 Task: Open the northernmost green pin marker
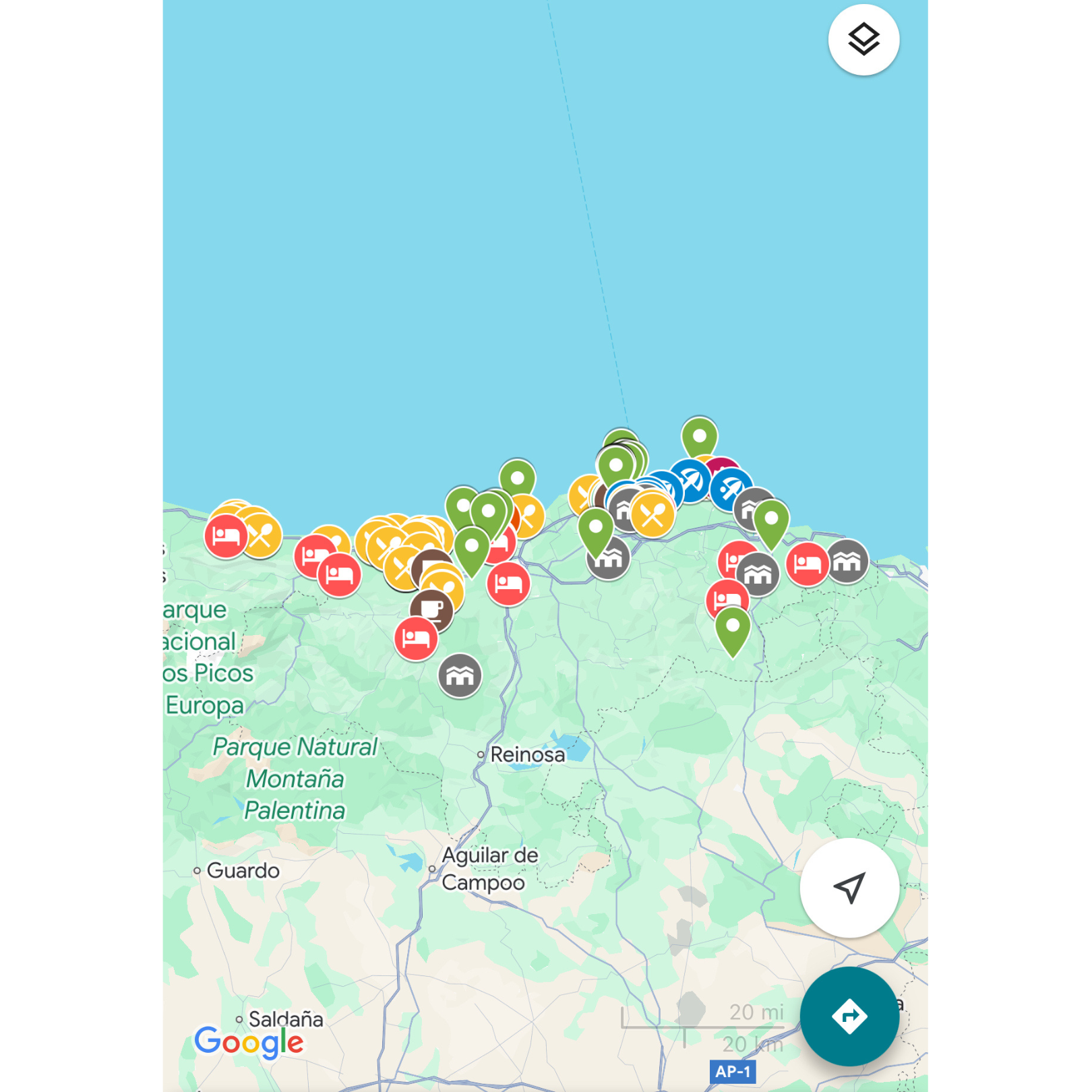click(x=699, y=437)
